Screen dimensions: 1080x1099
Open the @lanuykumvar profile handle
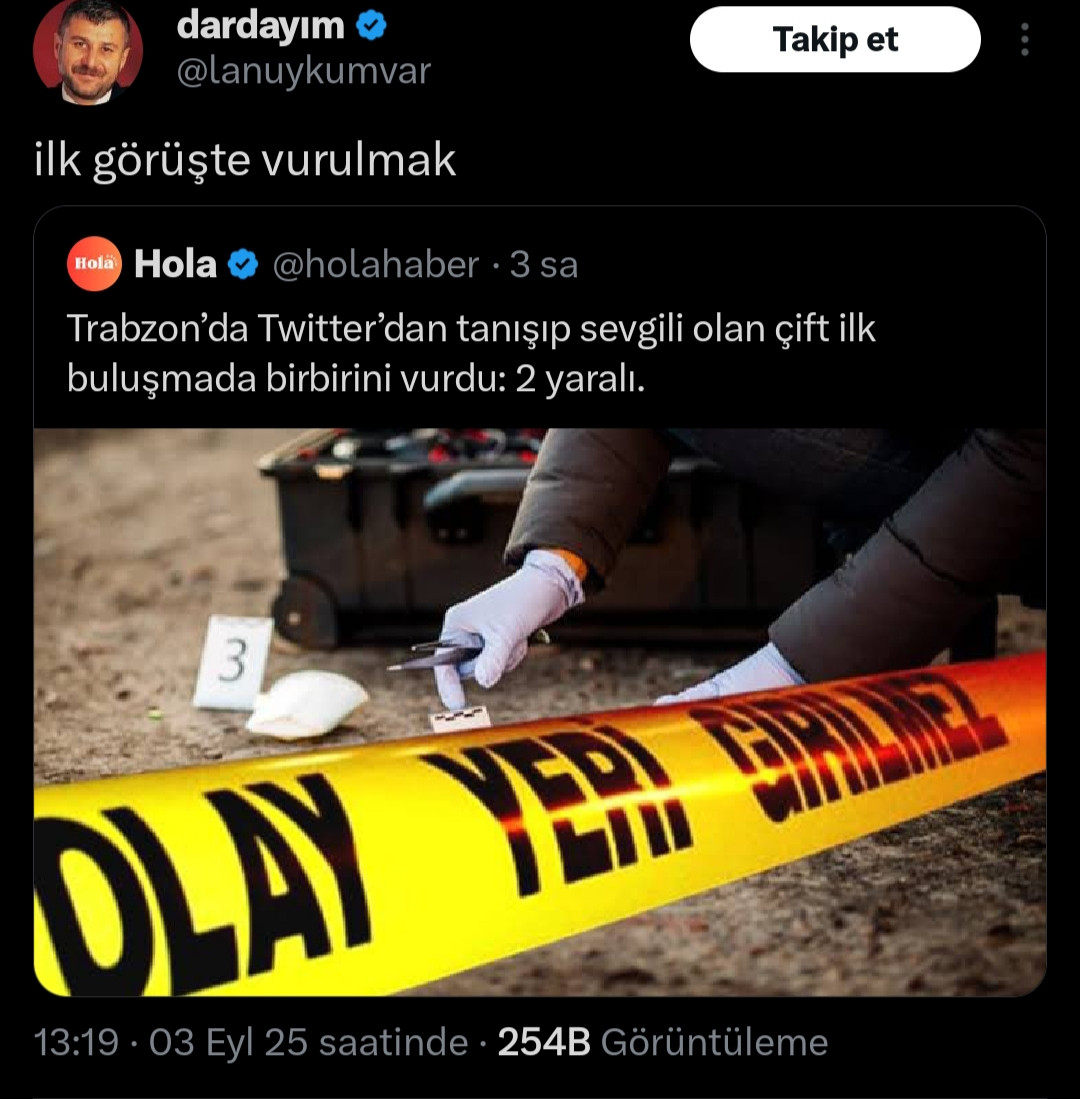[x=303, y=72]
